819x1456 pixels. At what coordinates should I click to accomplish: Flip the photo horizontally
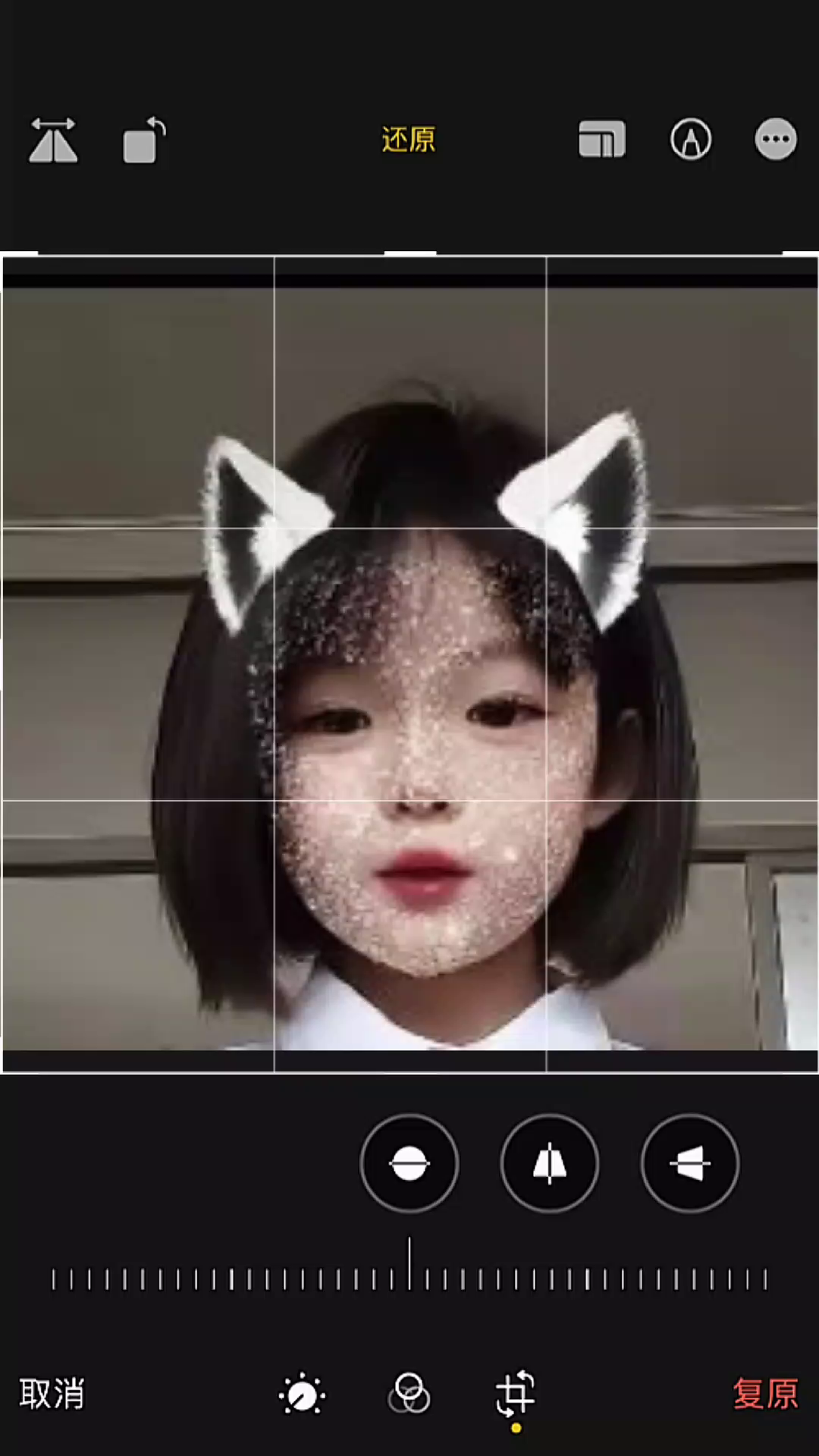53,141
